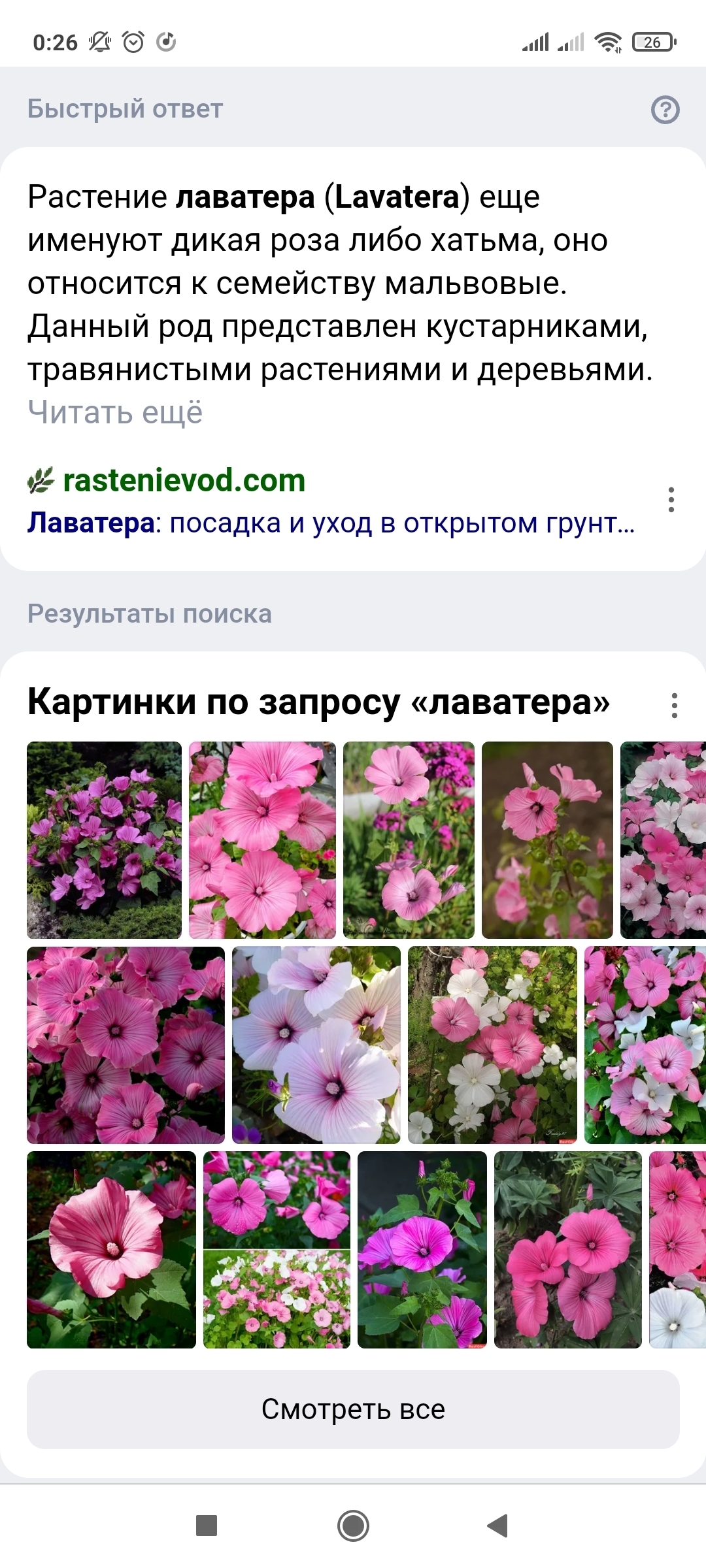Open the two-part collage lavatera image
This screenshot has height=1568, width=706.
[277, 1250]
